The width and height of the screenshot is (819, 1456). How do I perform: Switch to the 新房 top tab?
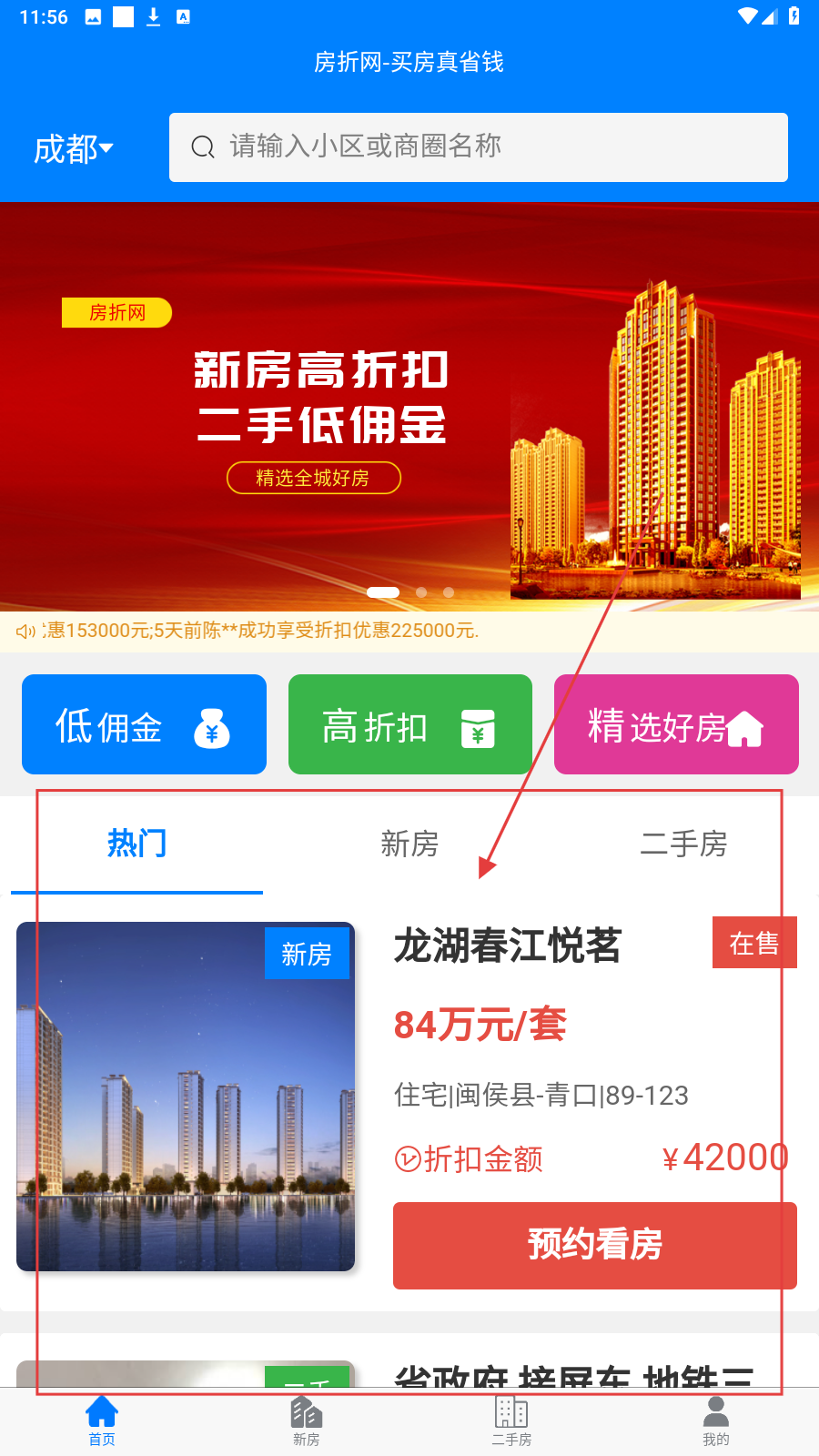click(x=409, y=844)
